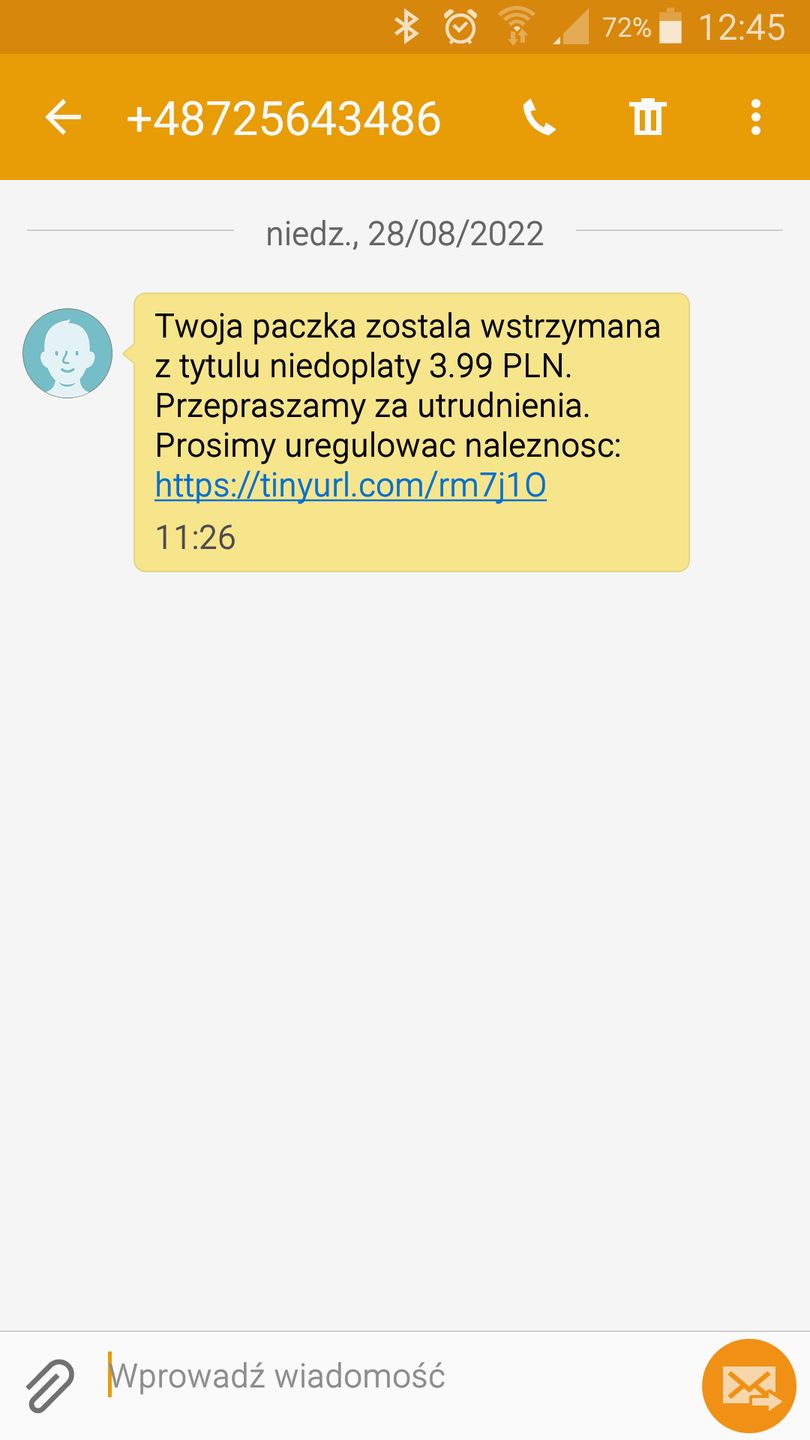Open the tinyurl.com link in the message
810x1440 pixels.
348,485
